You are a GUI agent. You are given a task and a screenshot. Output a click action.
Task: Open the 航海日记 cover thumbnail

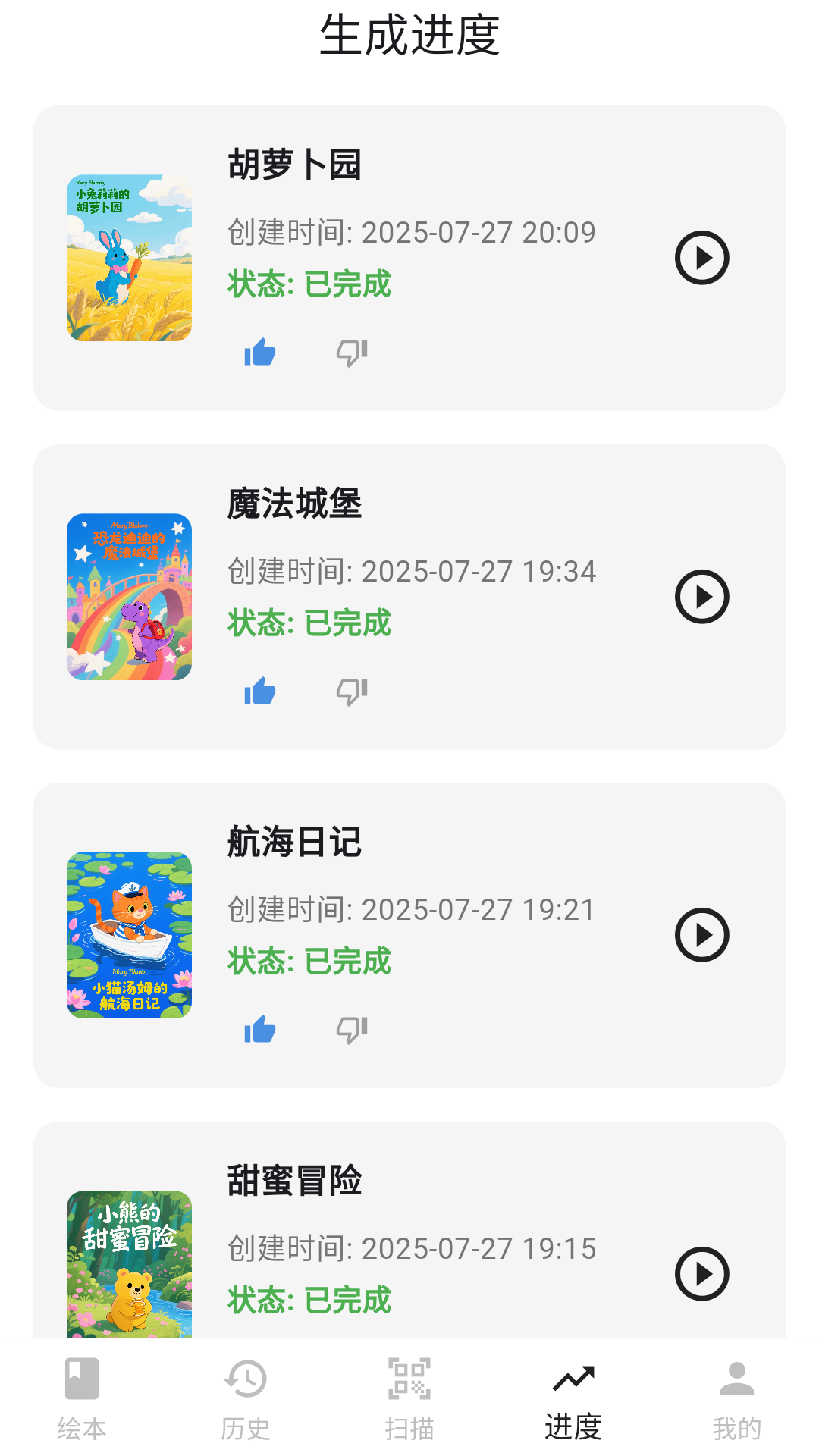tap(129, 935)
